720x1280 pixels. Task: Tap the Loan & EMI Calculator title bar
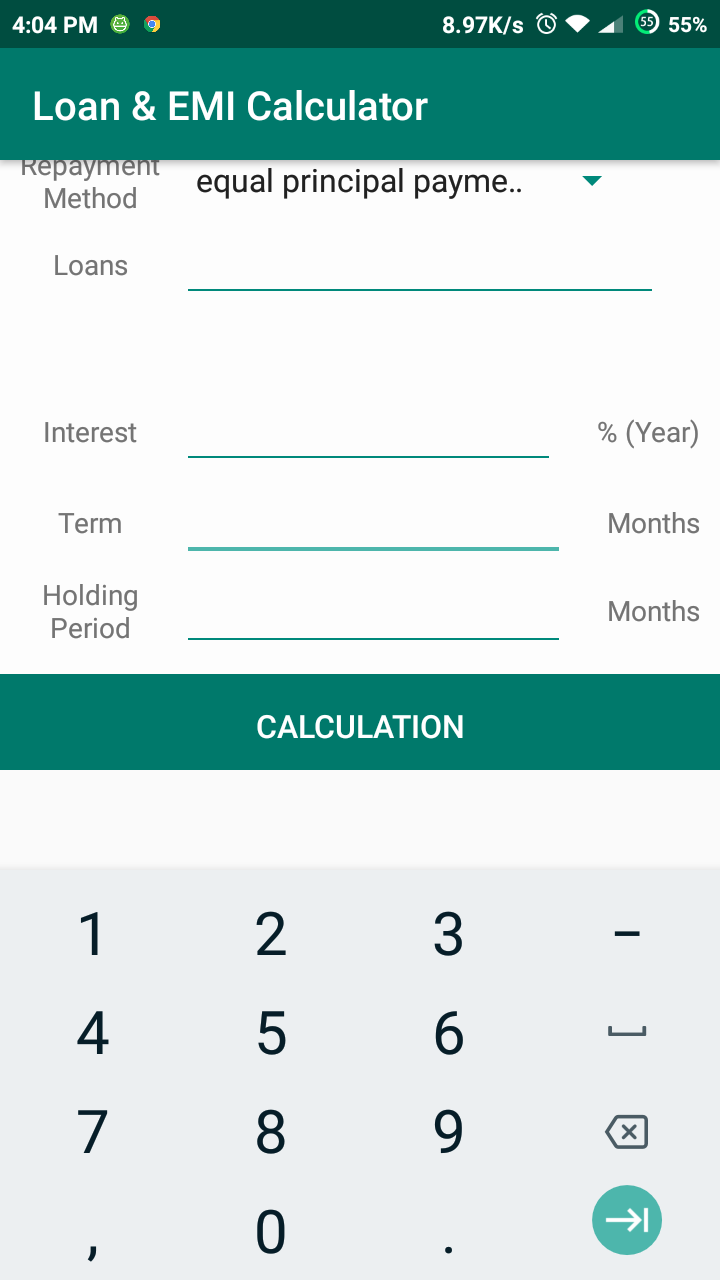point(230,104)
